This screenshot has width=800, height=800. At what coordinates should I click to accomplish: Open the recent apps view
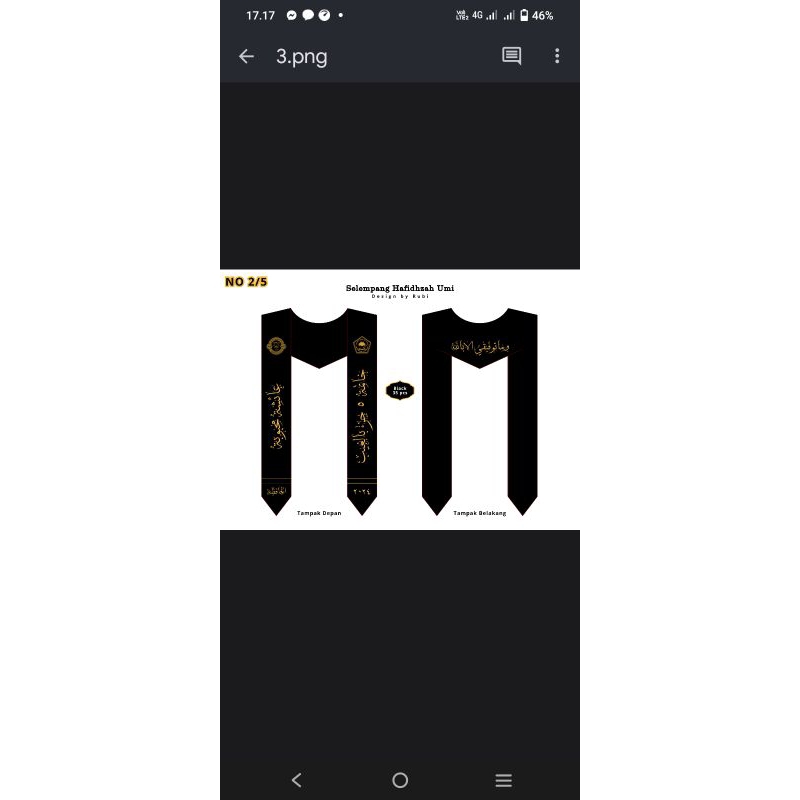503,780
